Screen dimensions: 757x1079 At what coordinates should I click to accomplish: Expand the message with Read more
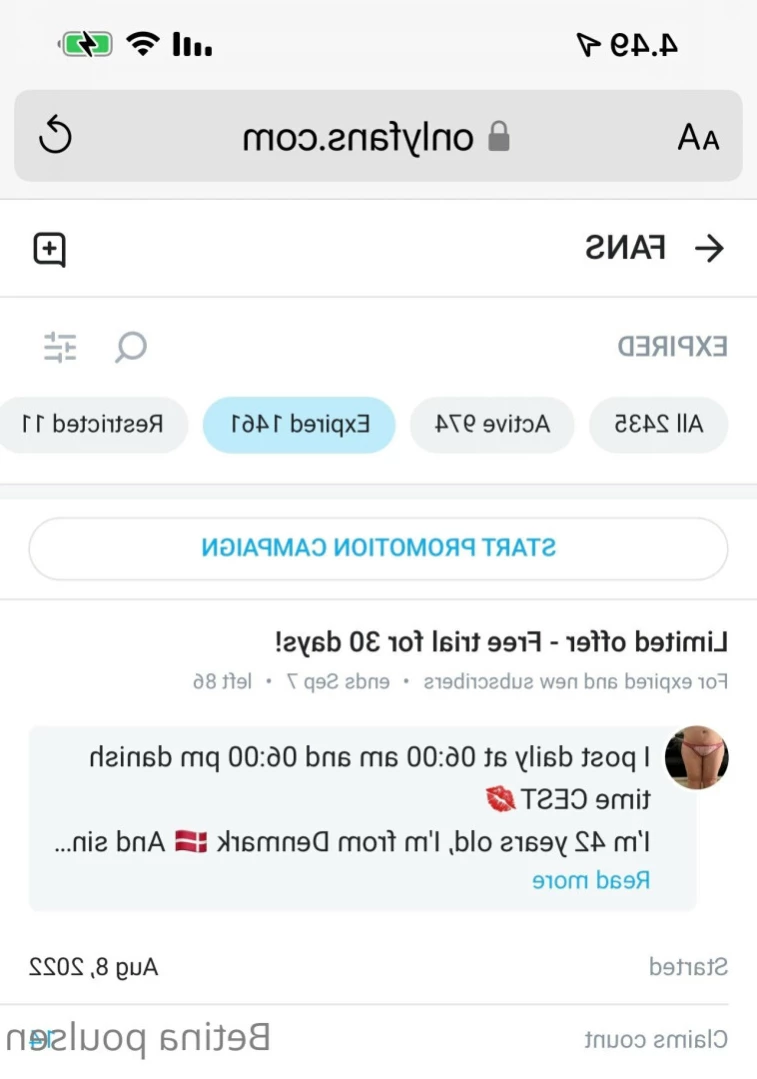(591, 880)
